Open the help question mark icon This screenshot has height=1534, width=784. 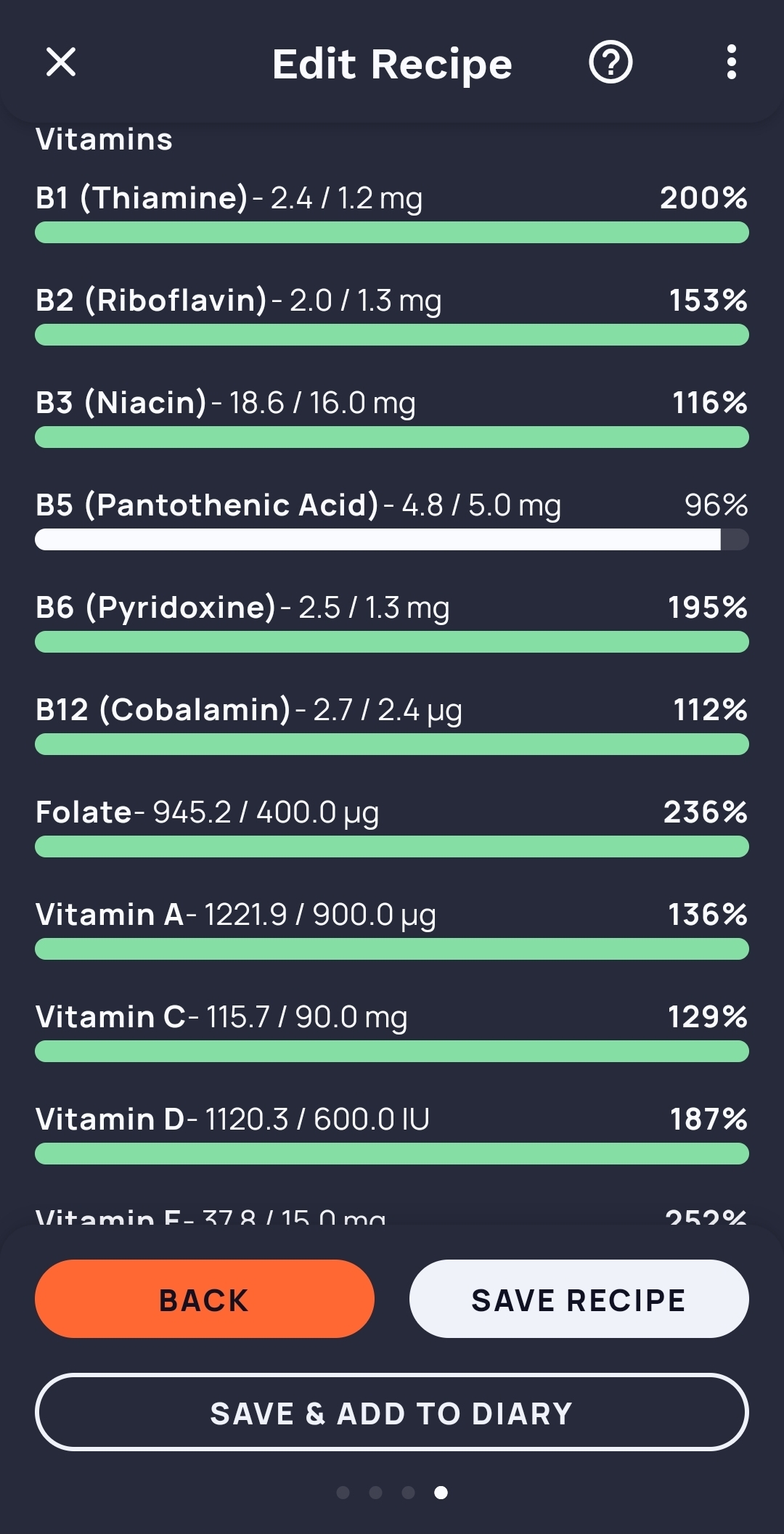click(x=611, y=62)
